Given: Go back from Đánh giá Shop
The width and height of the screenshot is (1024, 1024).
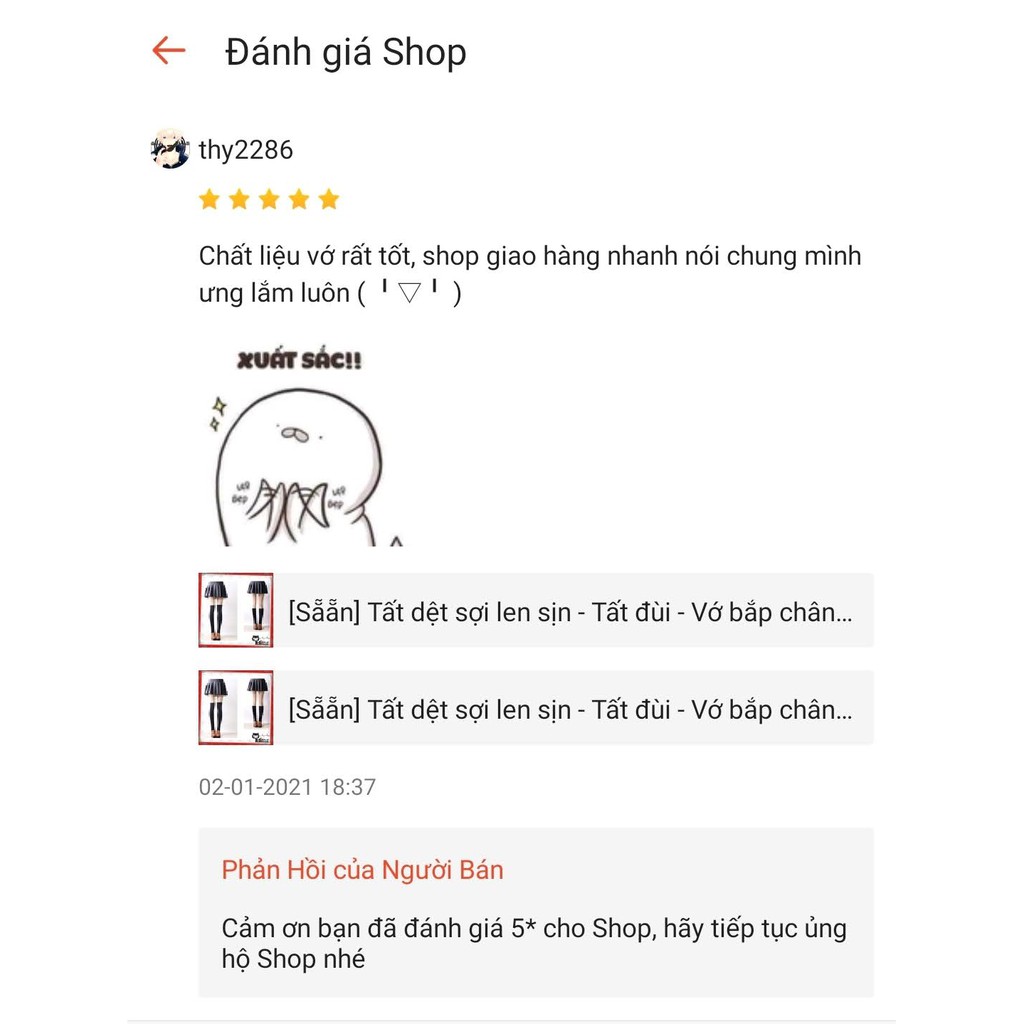Looking at the screenshot, I should [x=168, y=51].
